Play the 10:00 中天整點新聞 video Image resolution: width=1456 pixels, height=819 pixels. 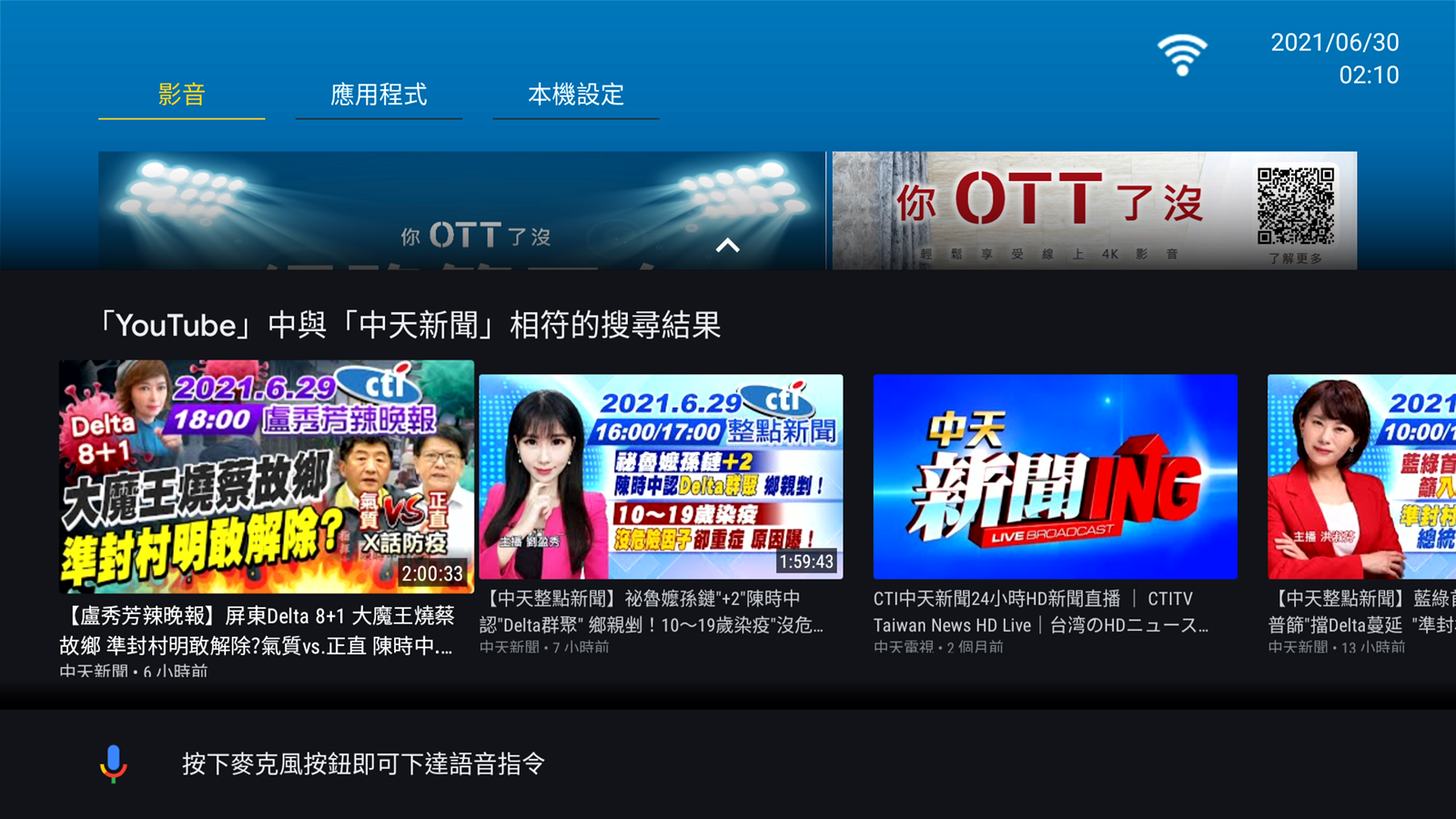[1361, 477]
